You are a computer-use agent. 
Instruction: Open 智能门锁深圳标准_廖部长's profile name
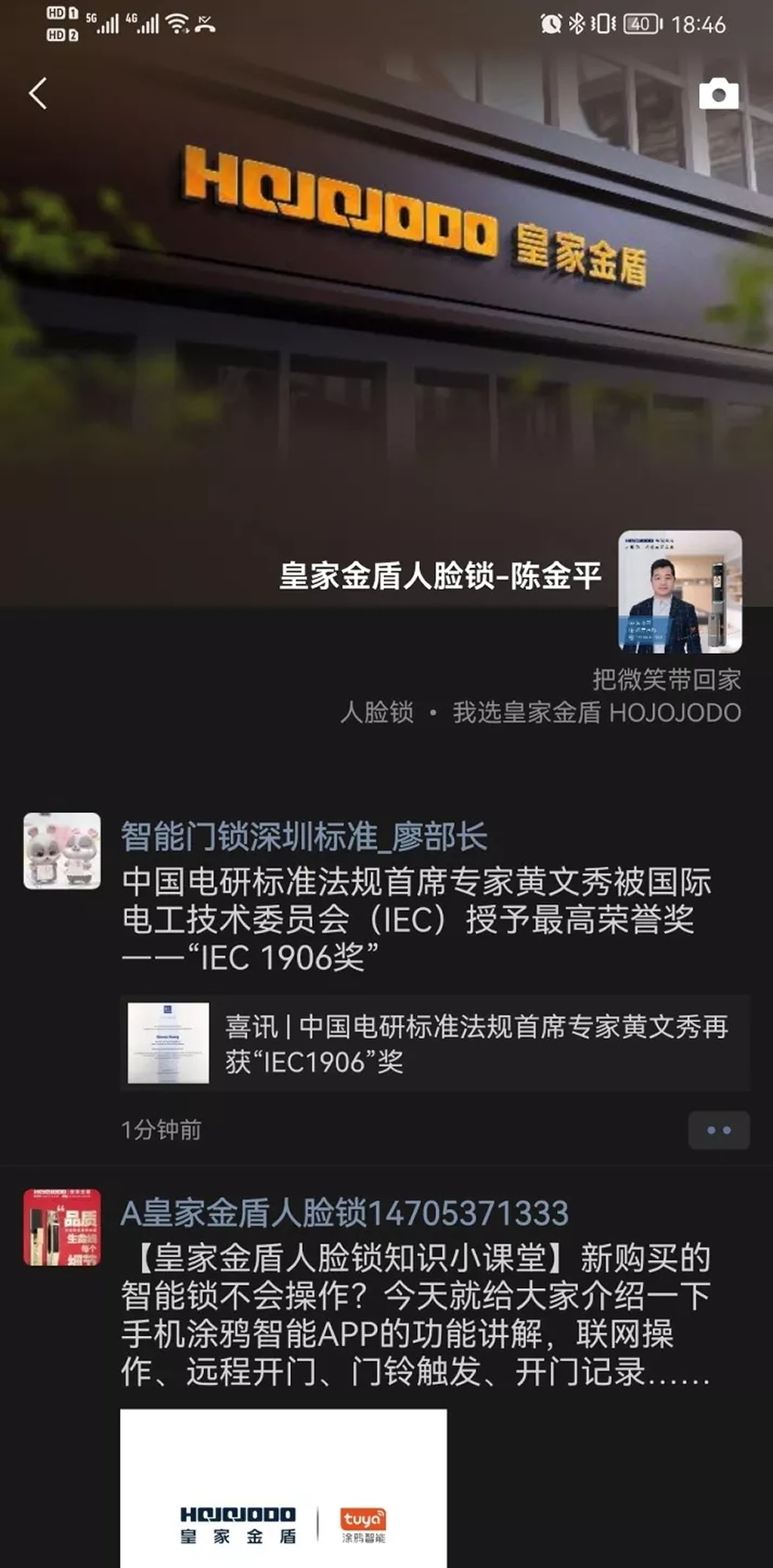[x=304, y=837]
